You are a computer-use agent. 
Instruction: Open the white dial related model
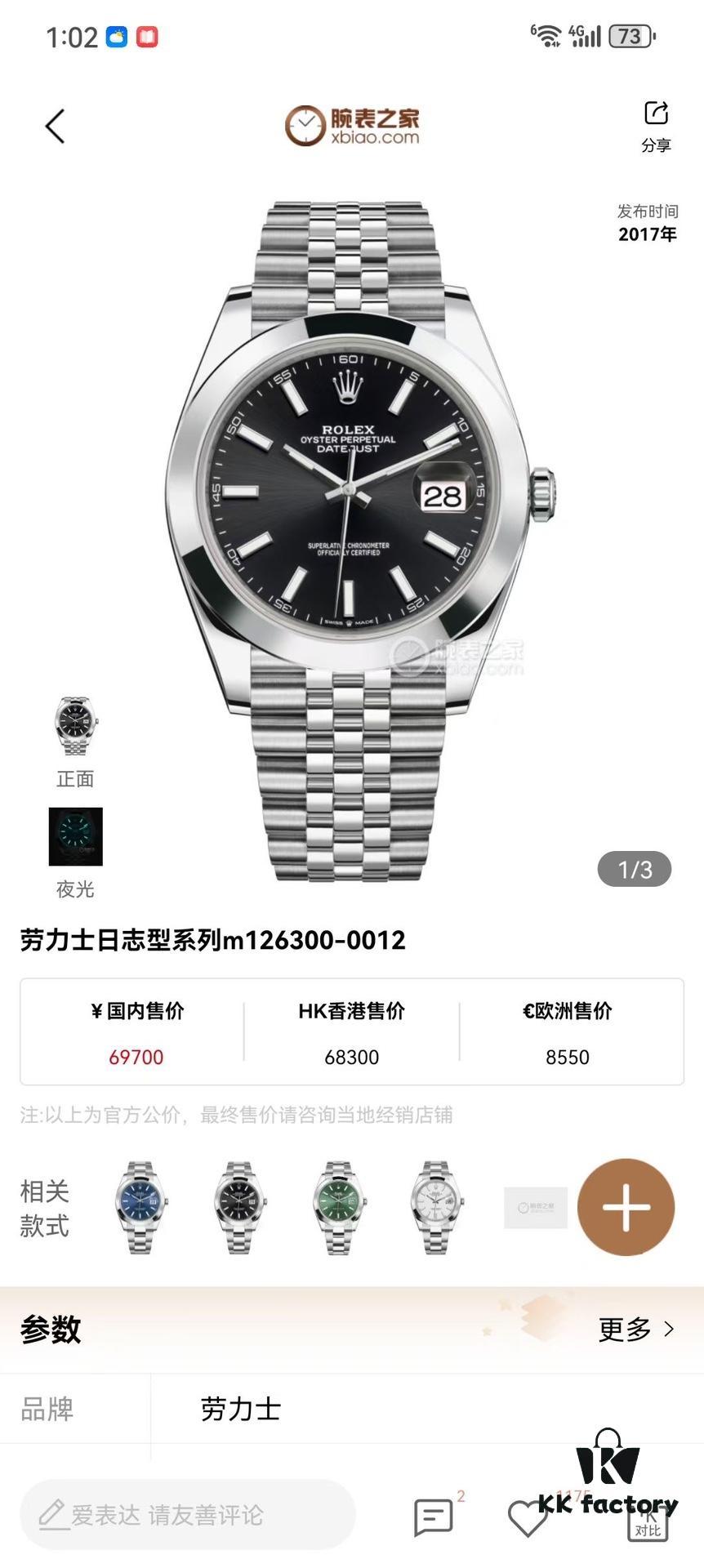[437, 1207]
